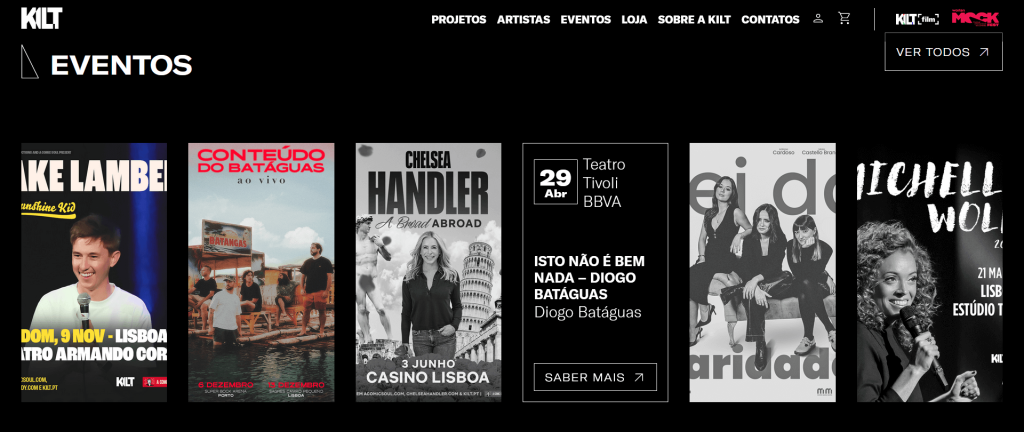This screenshot has height=432, width=1024.
Task: Open the Mock link in header
Action: (x=974, y=18)
